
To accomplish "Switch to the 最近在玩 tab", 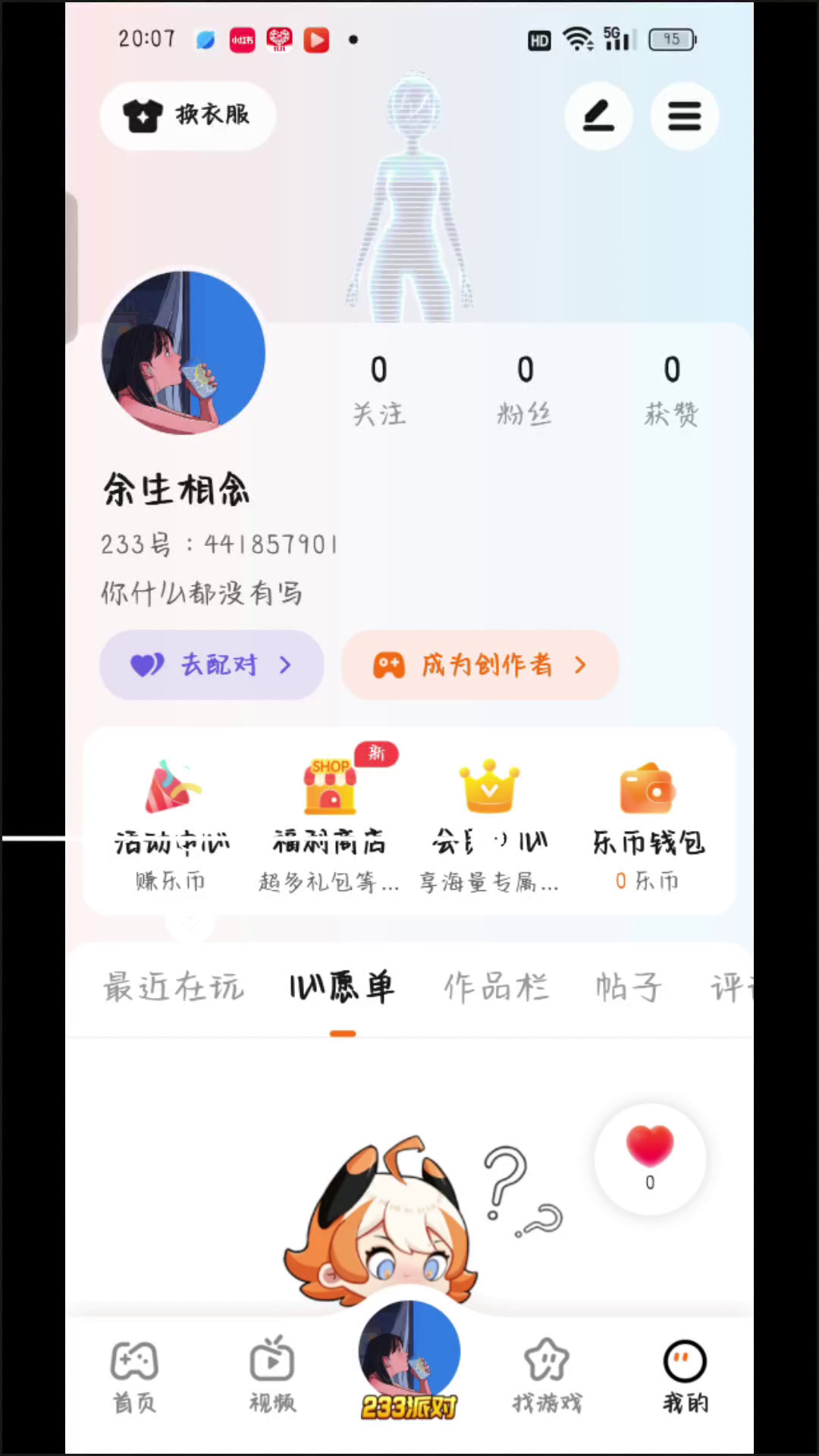I will tap(174, 987).
